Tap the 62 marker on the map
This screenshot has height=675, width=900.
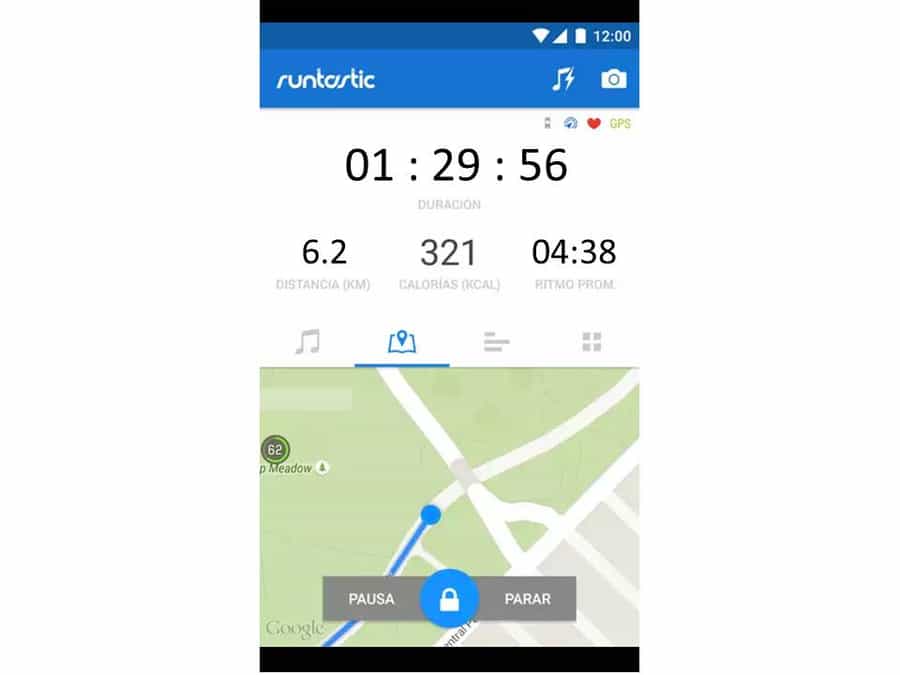tap(274, 449)
